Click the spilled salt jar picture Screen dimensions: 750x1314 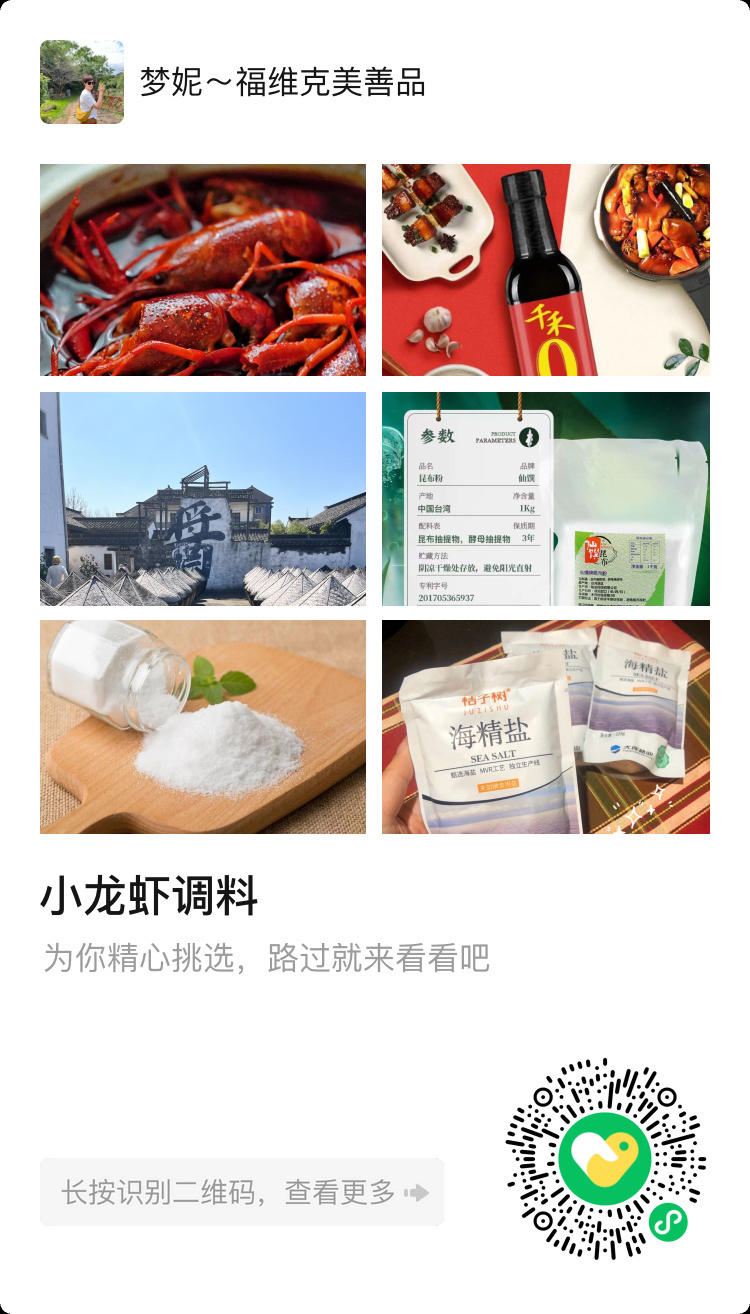[x=204, y=727]
